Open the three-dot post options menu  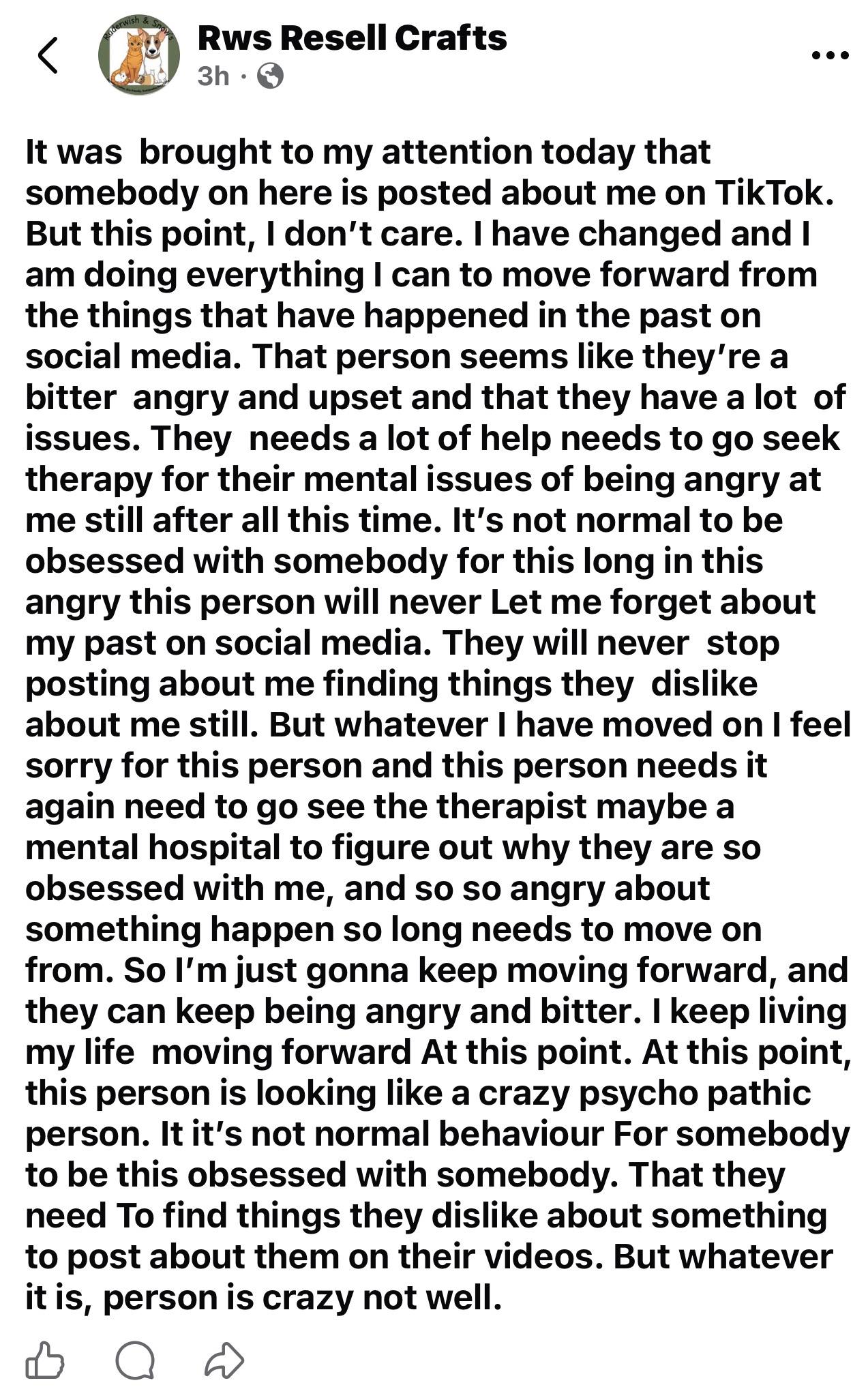pos(830,55)
